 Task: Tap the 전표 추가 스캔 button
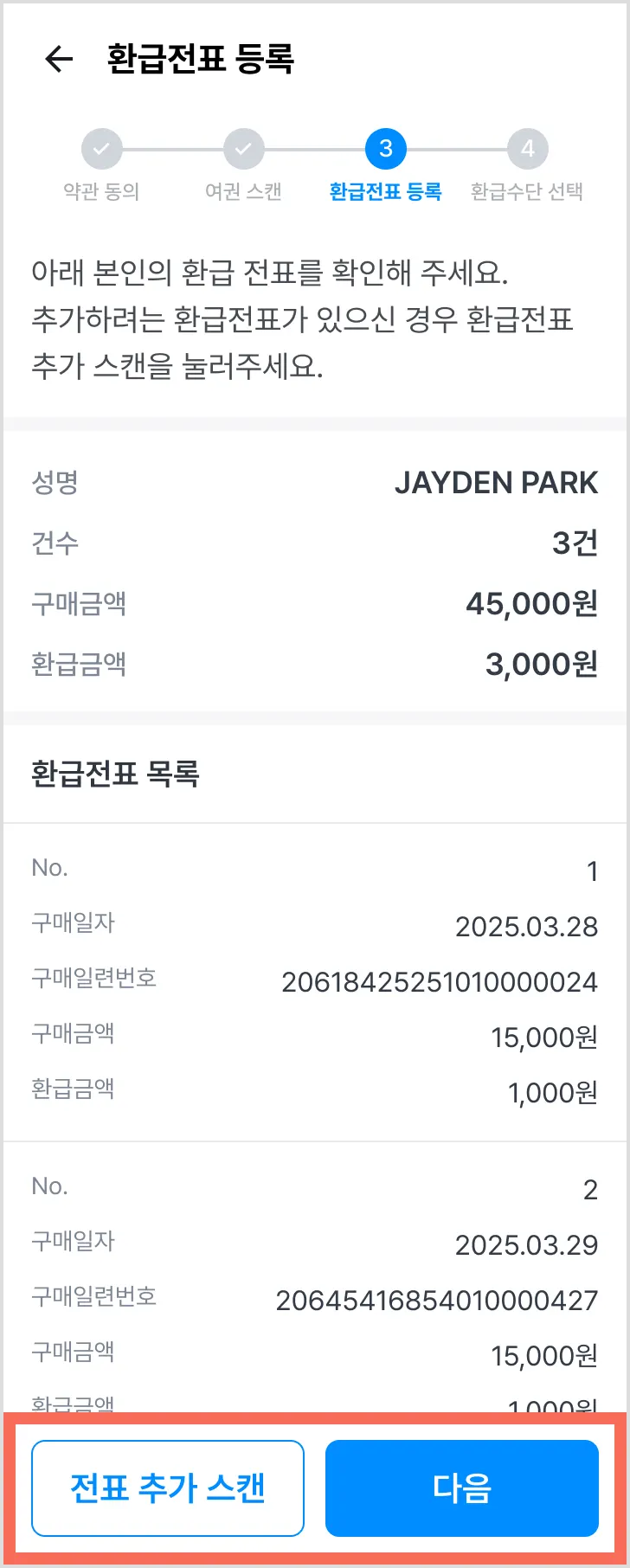tap(168, 1488)
